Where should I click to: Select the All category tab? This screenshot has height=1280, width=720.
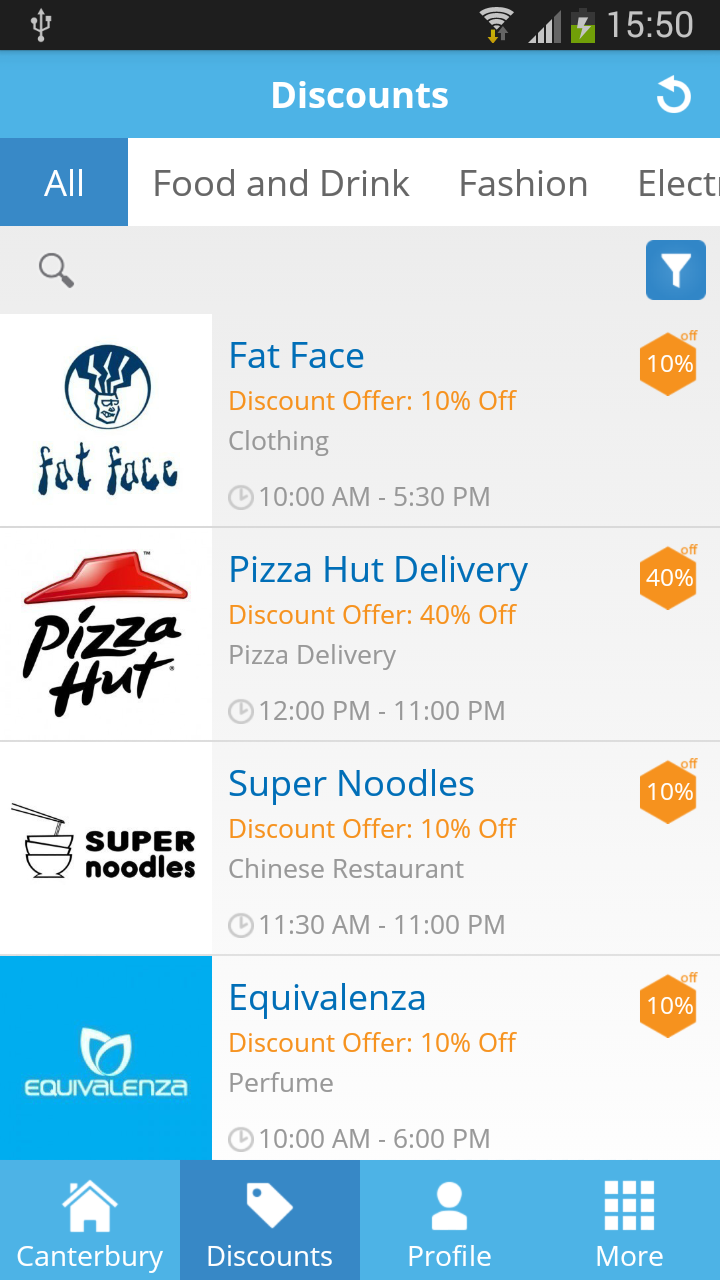[x=64, y=183]
